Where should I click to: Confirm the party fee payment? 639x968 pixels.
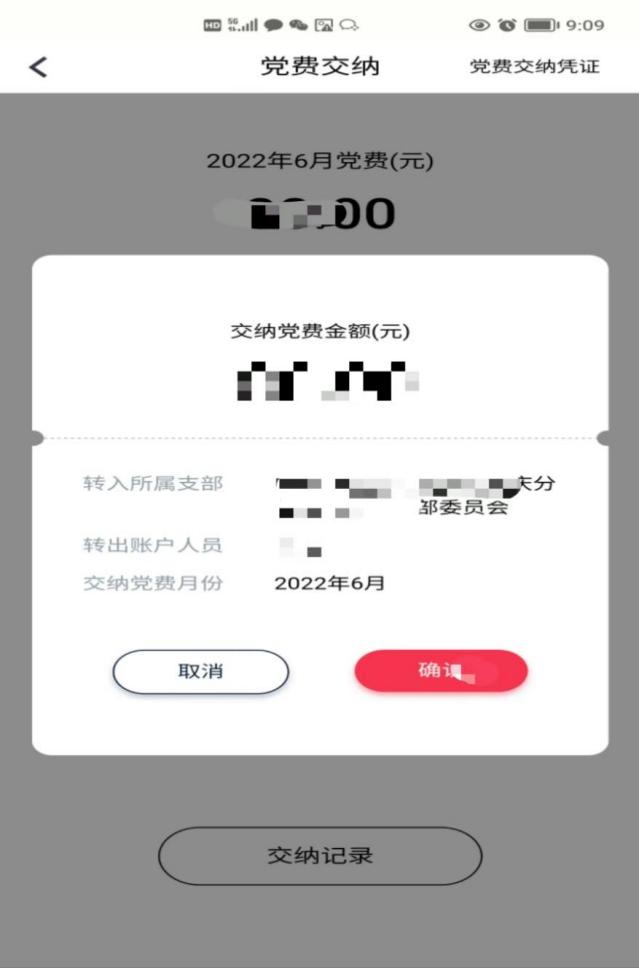point(440,671)
